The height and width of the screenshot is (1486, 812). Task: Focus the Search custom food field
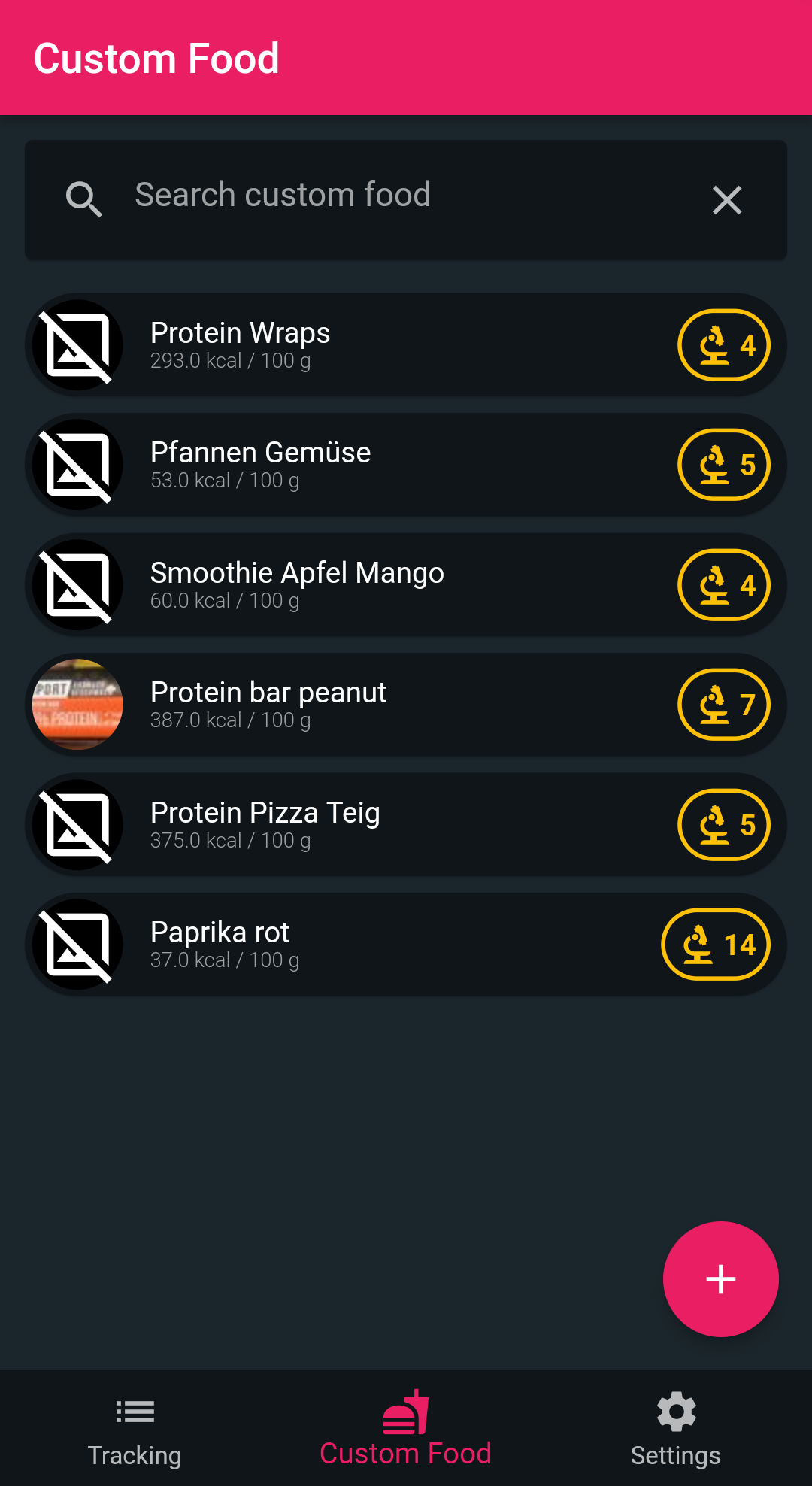tap(406, 200)
